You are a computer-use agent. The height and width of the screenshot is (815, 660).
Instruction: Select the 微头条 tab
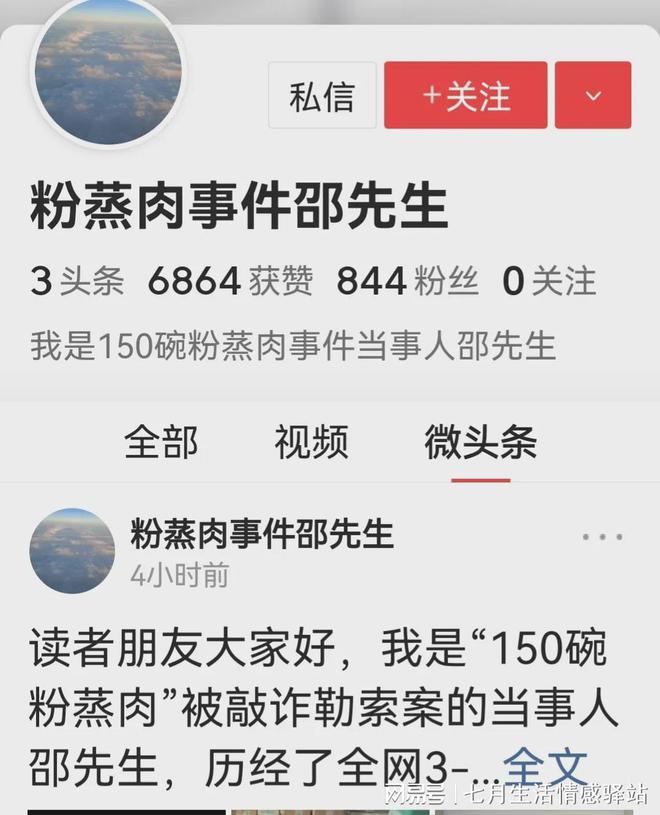(x=480, y=442)
